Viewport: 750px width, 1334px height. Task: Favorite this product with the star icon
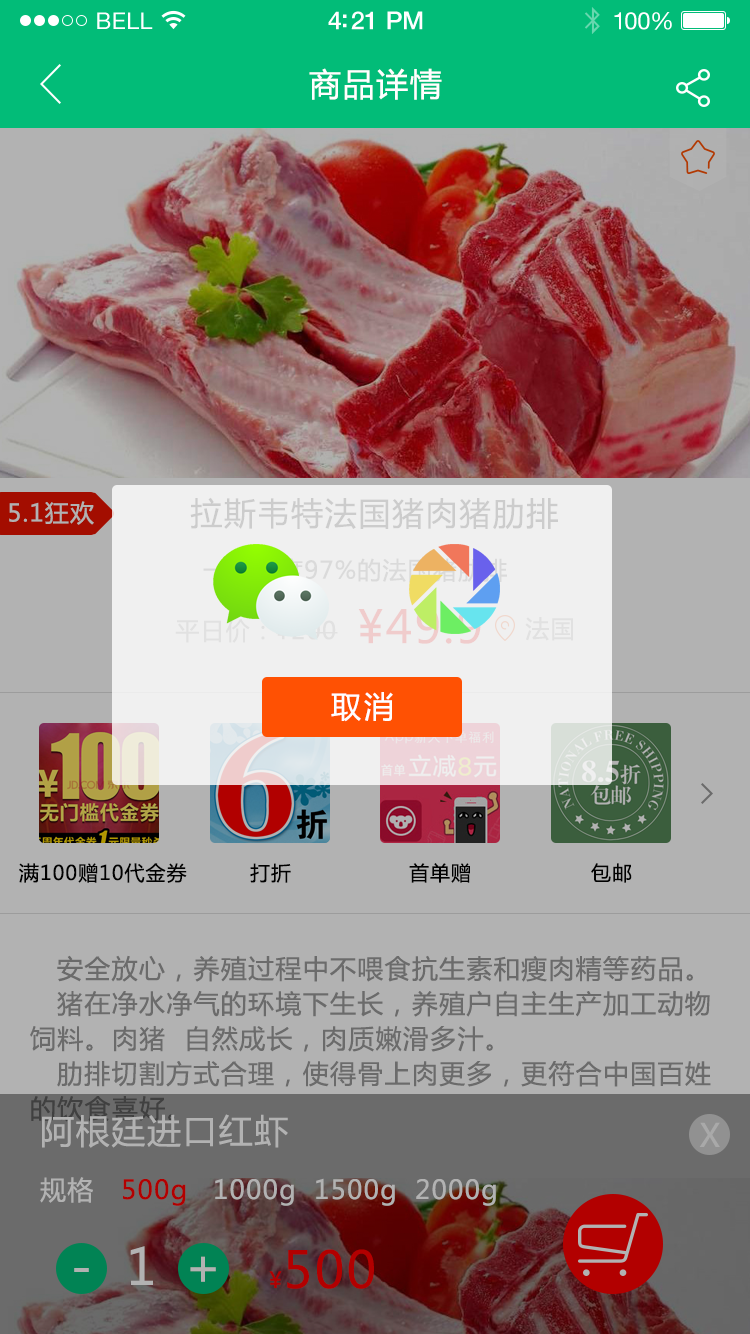pos(697,158)
